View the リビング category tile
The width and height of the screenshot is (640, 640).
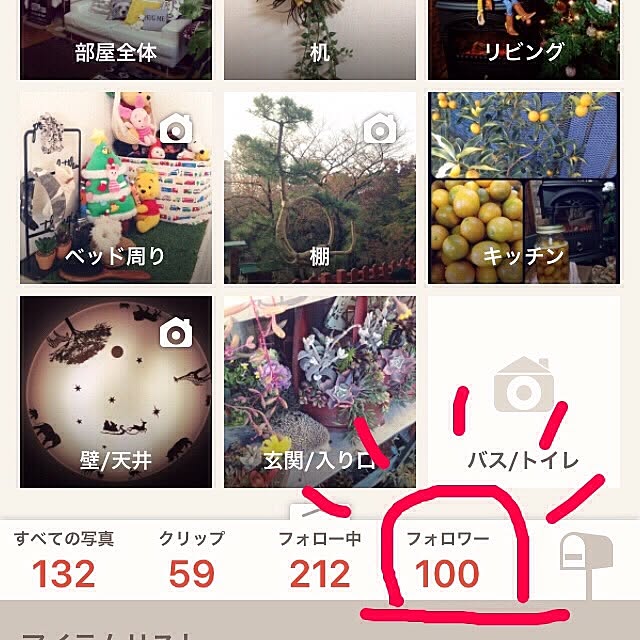(524, 40)
